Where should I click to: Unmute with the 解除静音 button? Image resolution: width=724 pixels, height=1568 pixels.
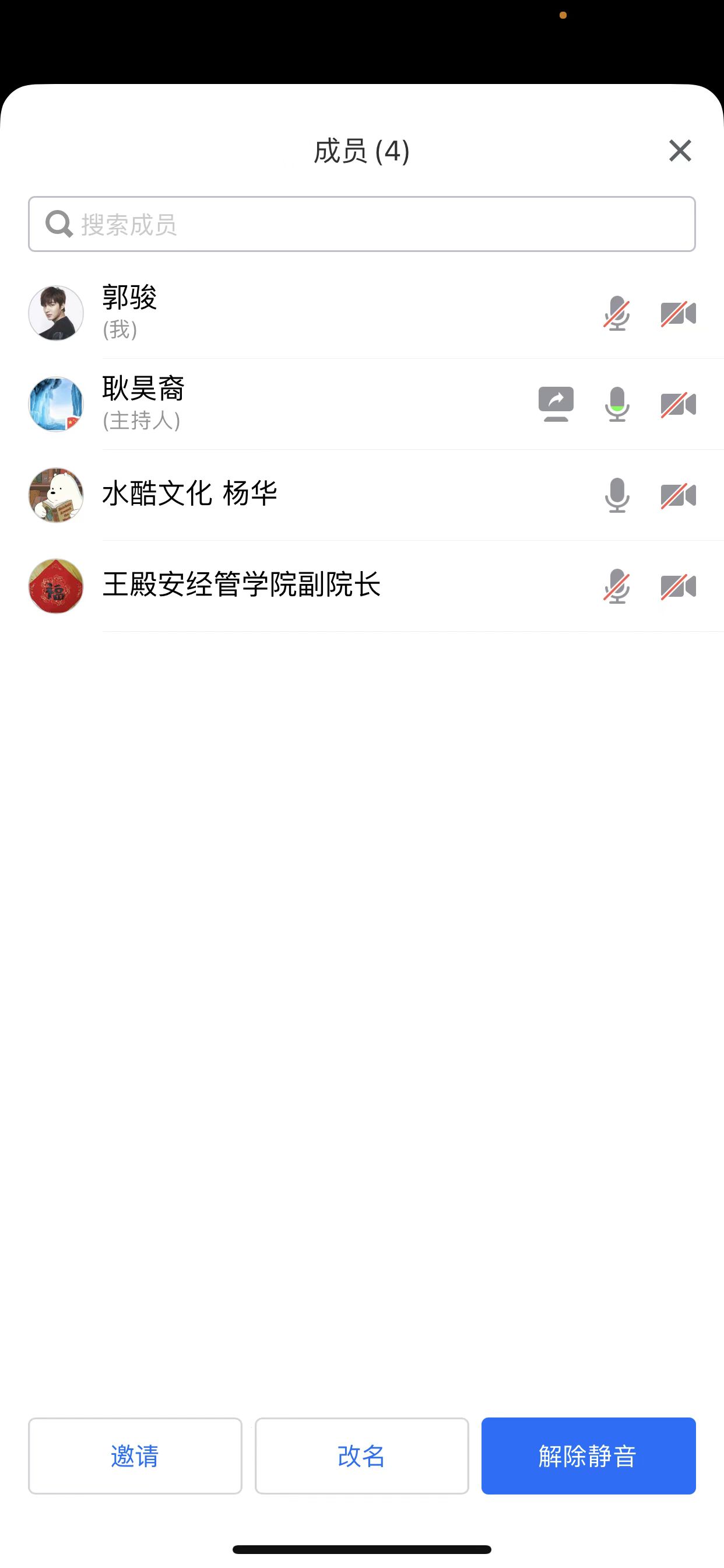tap(588, 1455)
